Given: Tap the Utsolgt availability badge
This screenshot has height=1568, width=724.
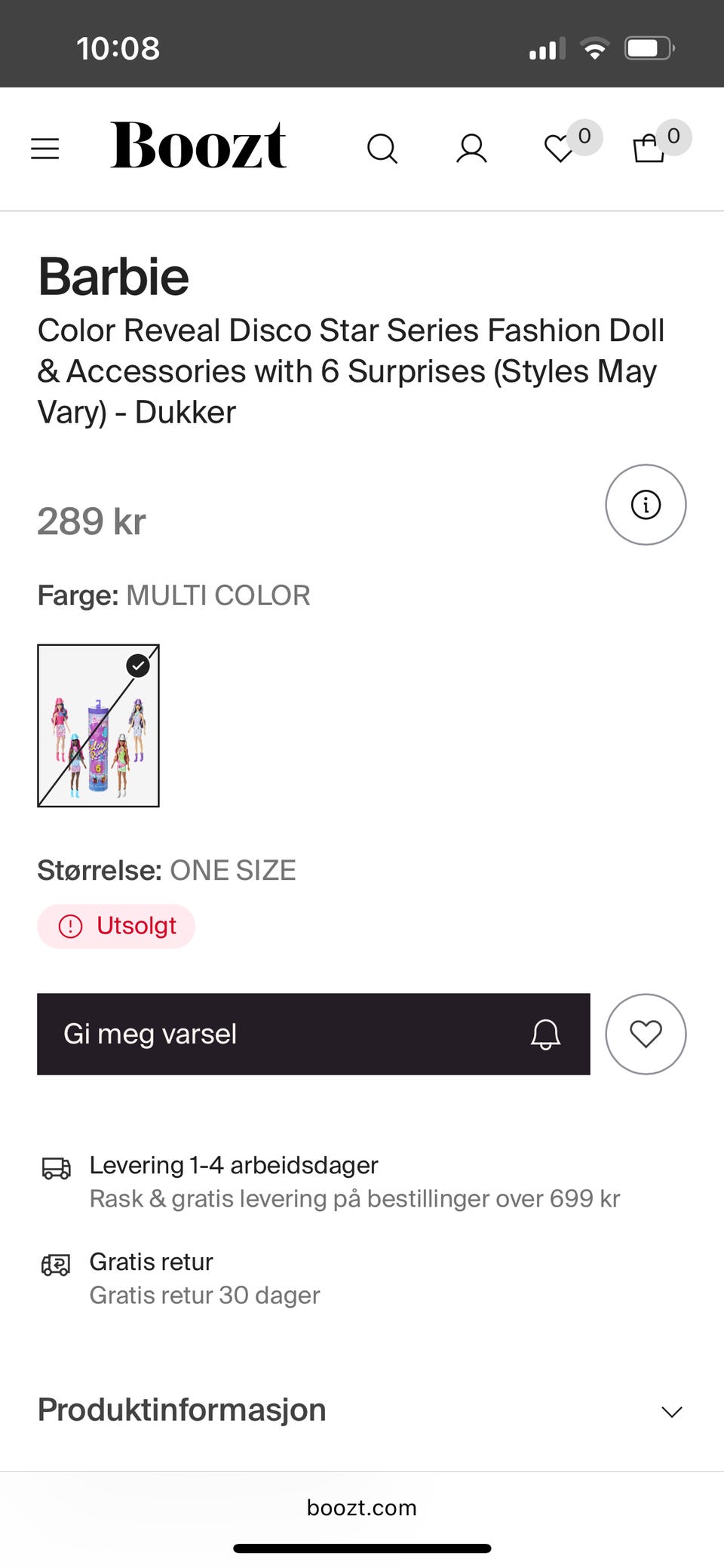Looking at the screenshot, I should tap(116, 925).
